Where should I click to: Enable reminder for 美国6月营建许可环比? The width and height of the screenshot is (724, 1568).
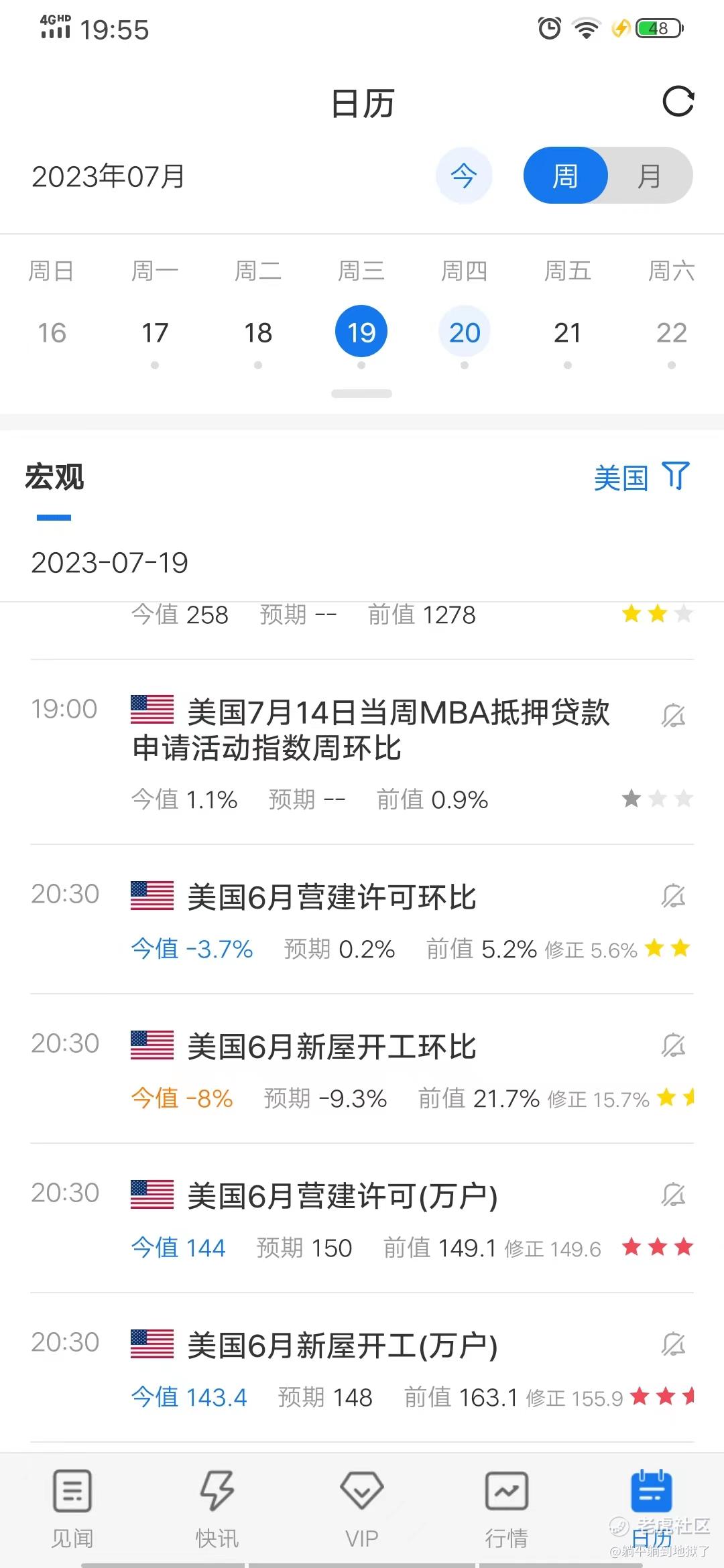click(x=673, y=896)
